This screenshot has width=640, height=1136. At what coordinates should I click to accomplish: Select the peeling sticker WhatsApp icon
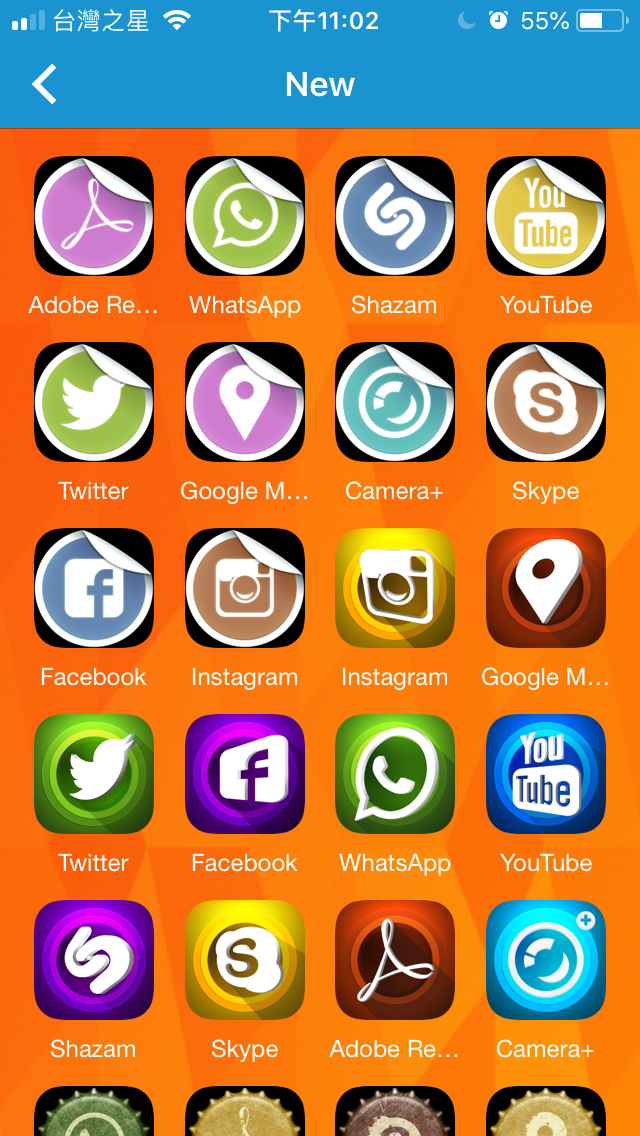pos(245,216)
